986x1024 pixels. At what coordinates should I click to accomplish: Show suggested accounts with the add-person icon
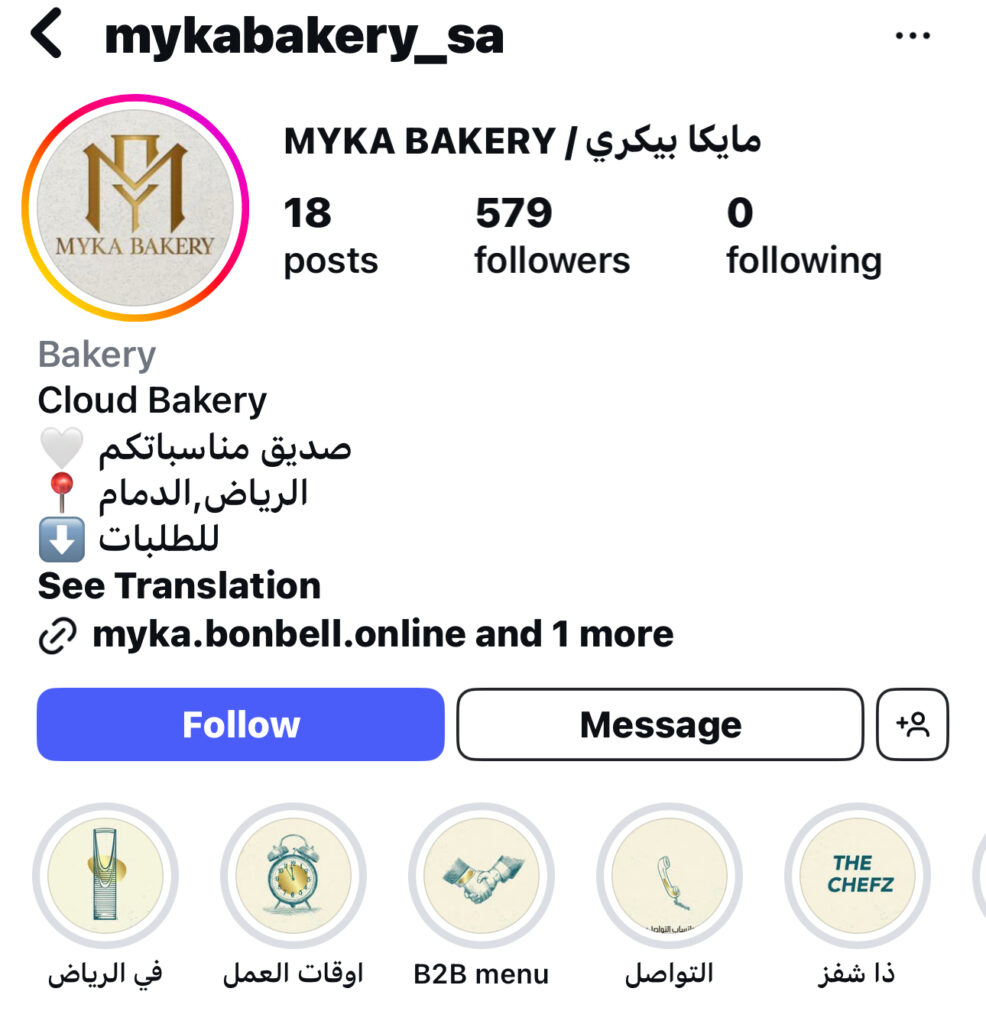pyautogui.click(x=912, y=724)
